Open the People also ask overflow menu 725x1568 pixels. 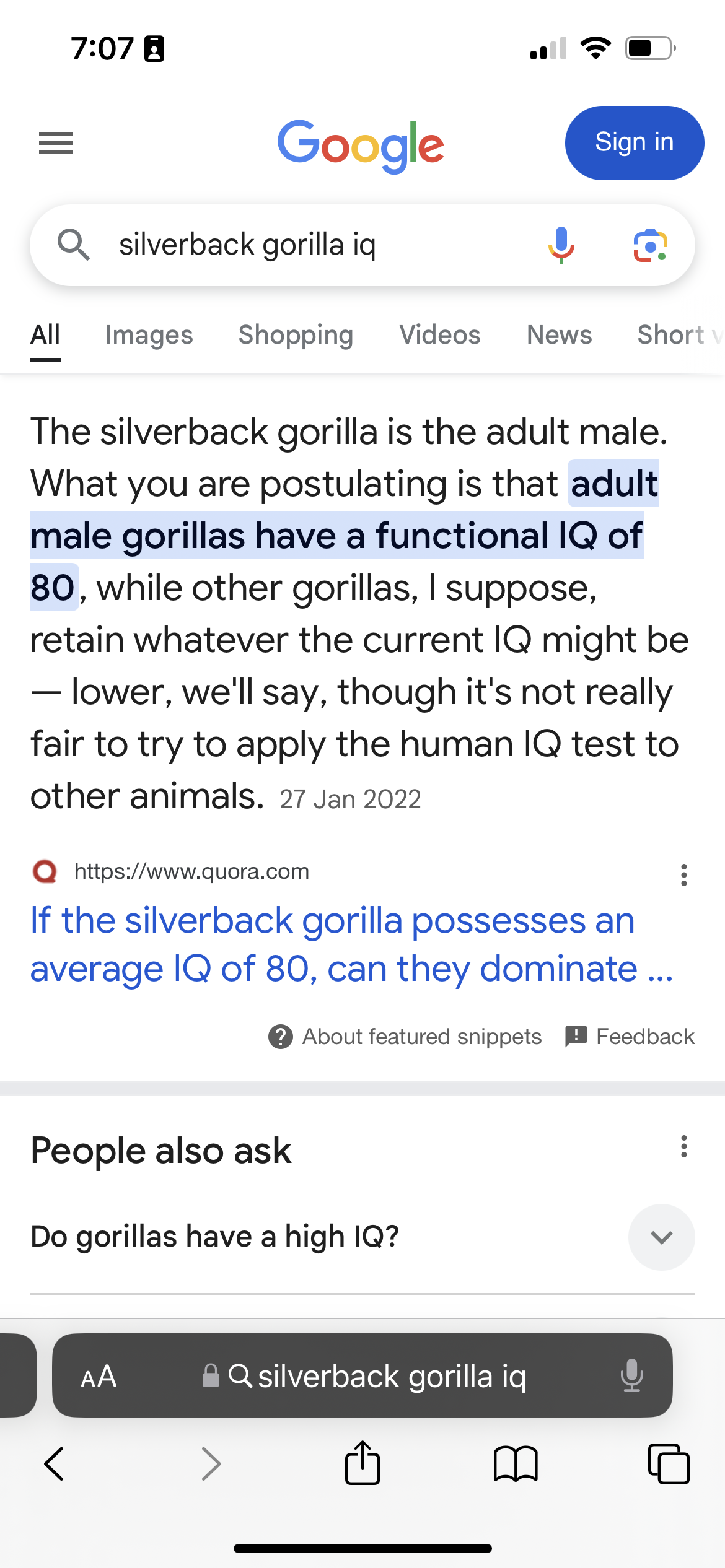684,1147
